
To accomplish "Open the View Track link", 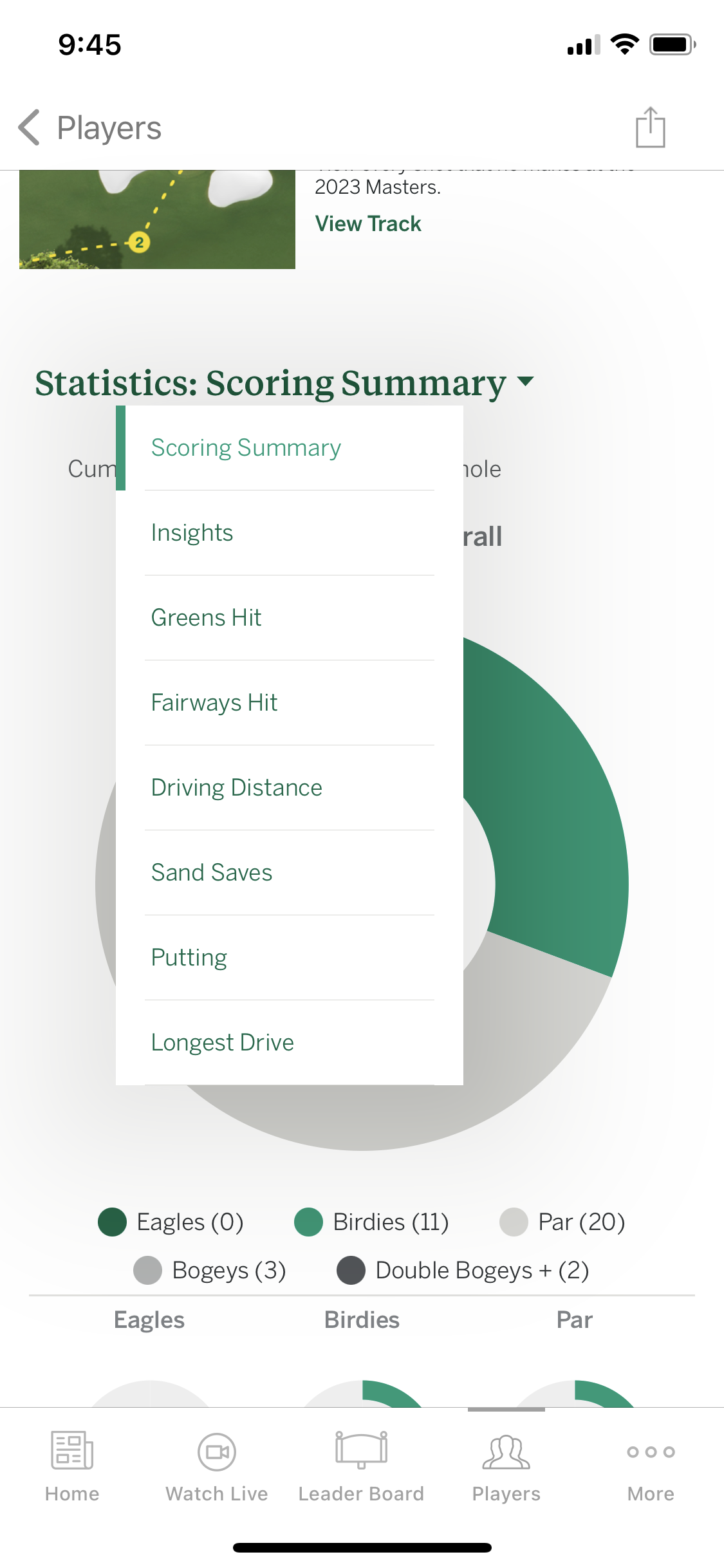I will pyautogui.click(x=368, y=224).
